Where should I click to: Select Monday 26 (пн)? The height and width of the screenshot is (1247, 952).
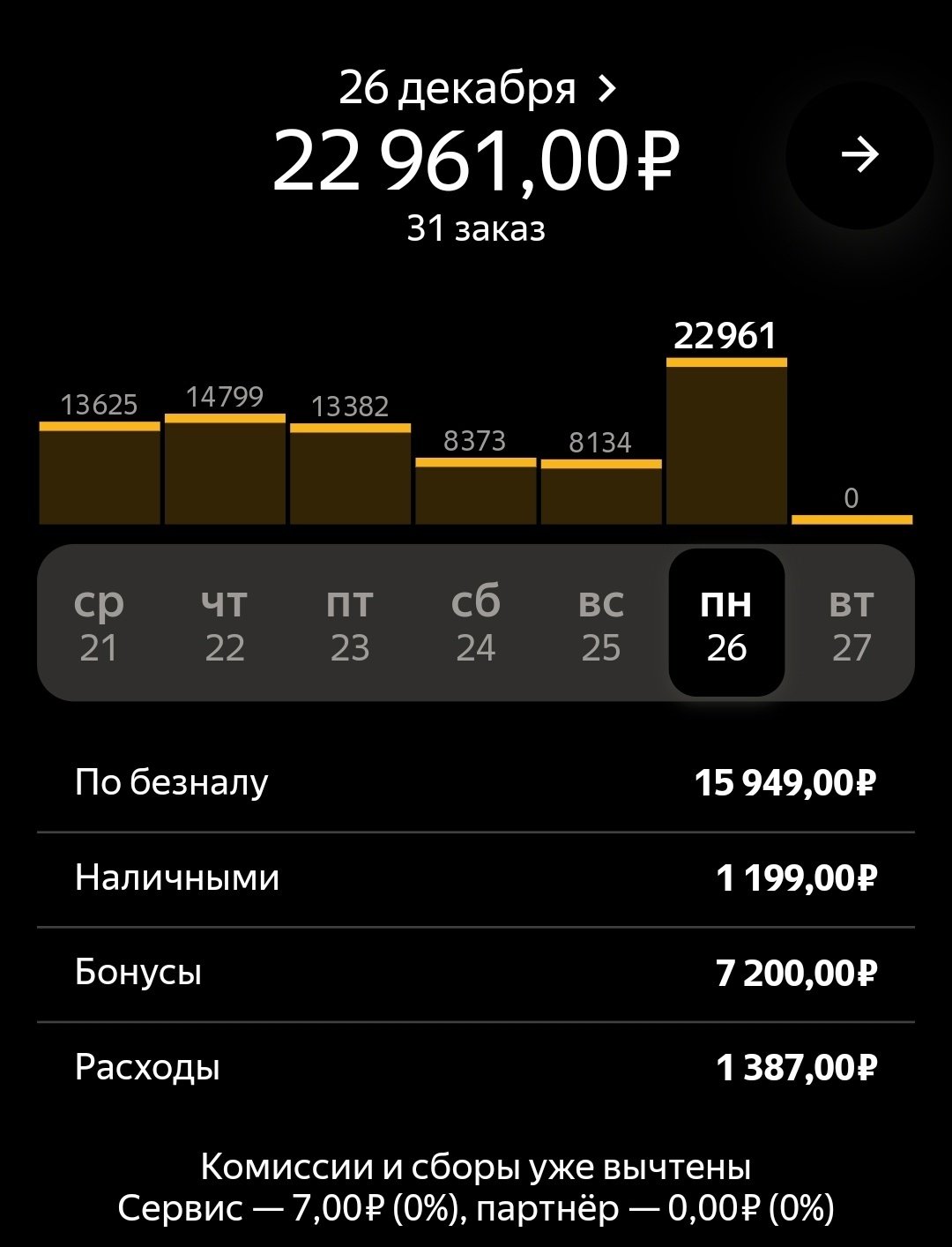[726, 623]
